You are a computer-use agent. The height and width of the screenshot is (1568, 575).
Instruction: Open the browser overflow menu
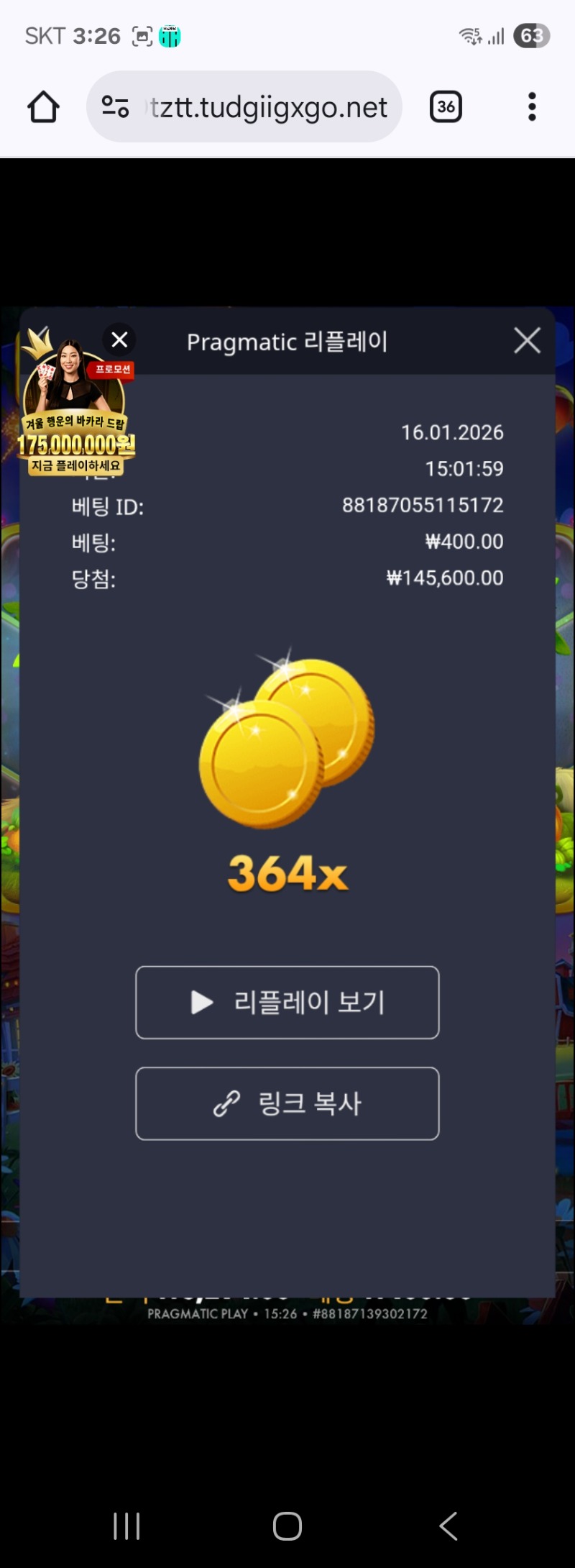(x=532, y=107)
